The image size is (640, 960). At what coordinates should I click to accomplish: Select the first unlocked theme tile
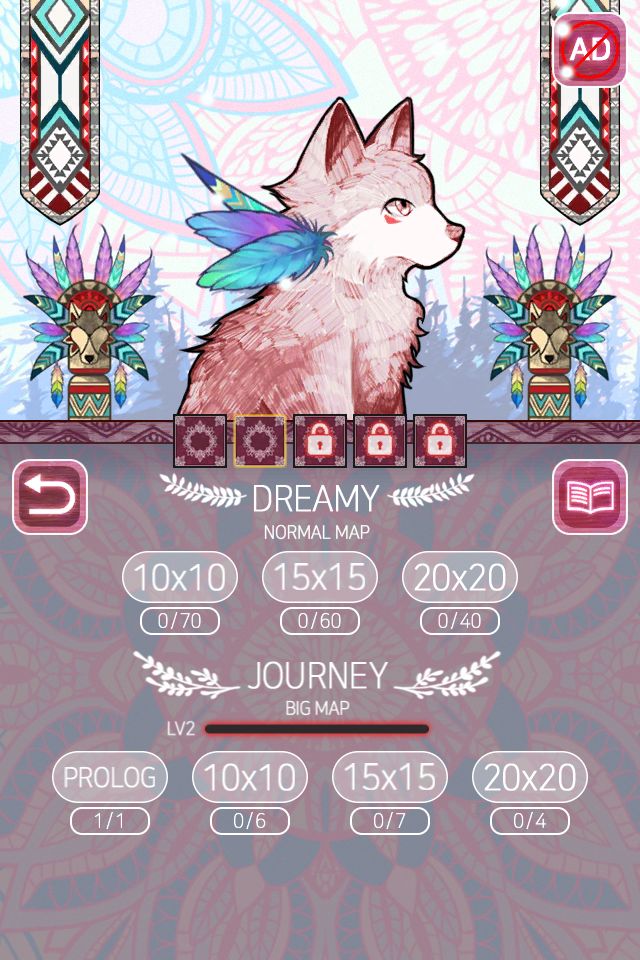point(199,441)
